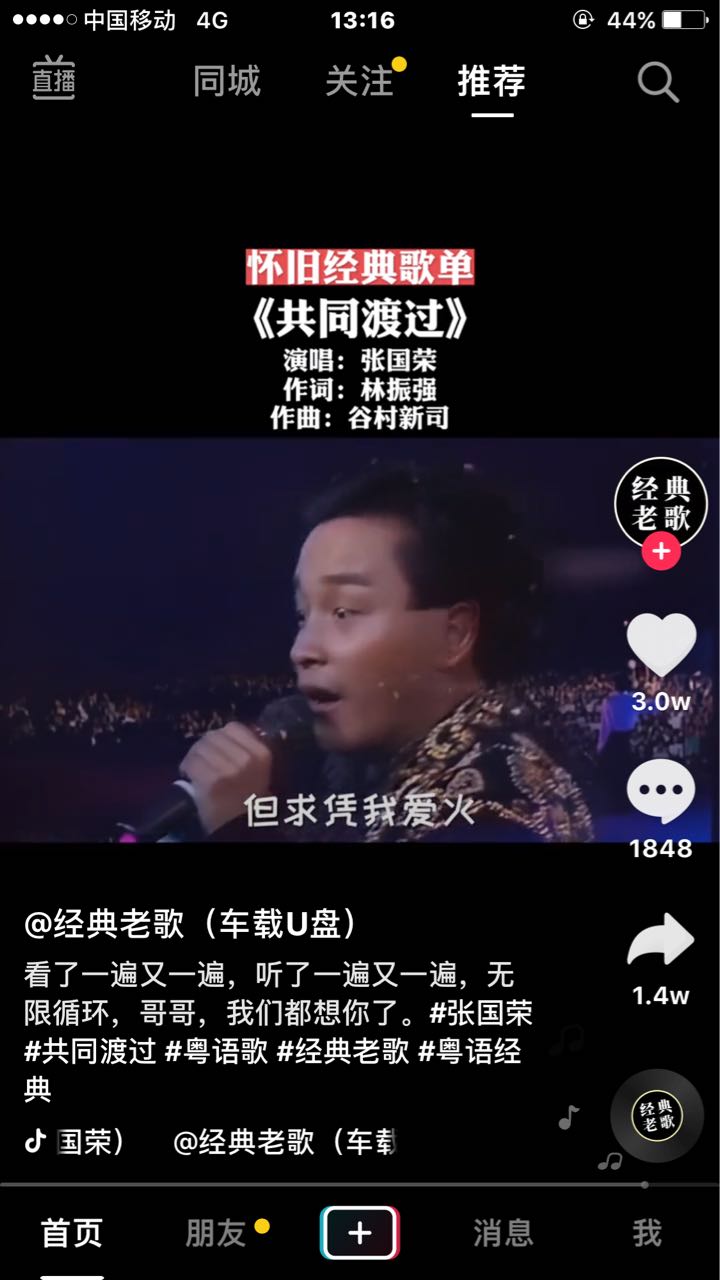Open the #共同渡过 hashtag

90,1052
